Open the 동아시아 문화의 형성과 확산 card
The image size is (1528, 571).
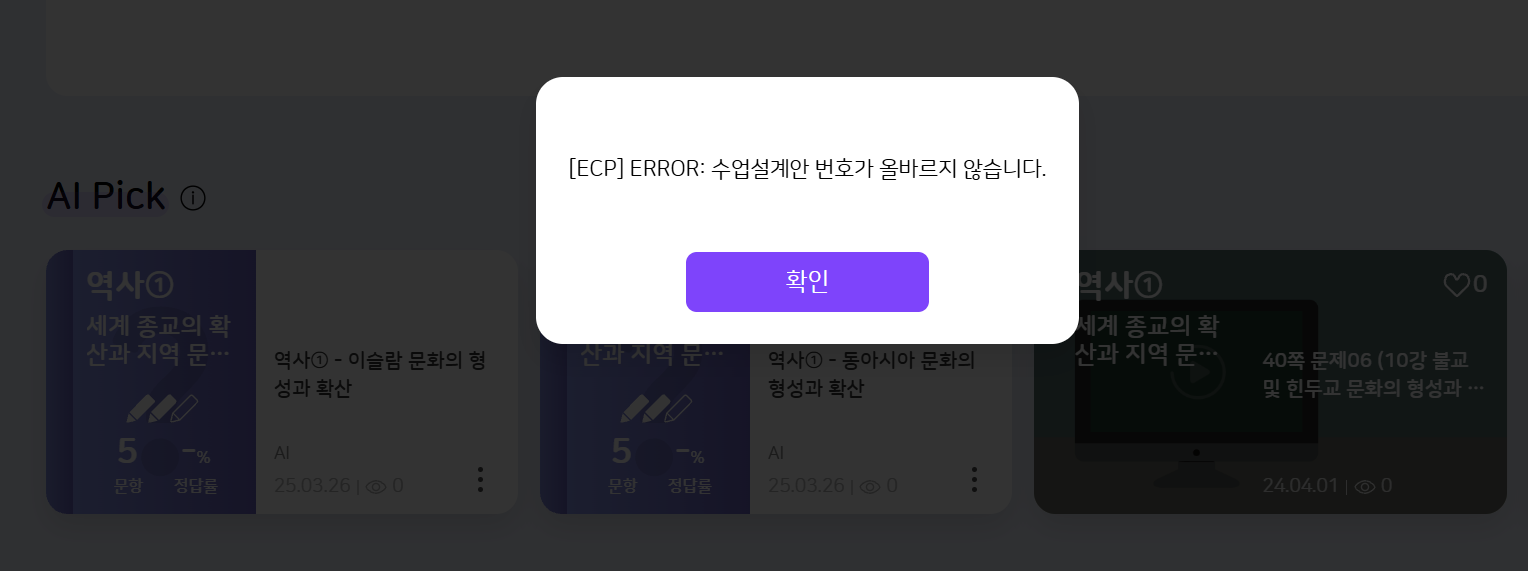[x=870, y=374]
